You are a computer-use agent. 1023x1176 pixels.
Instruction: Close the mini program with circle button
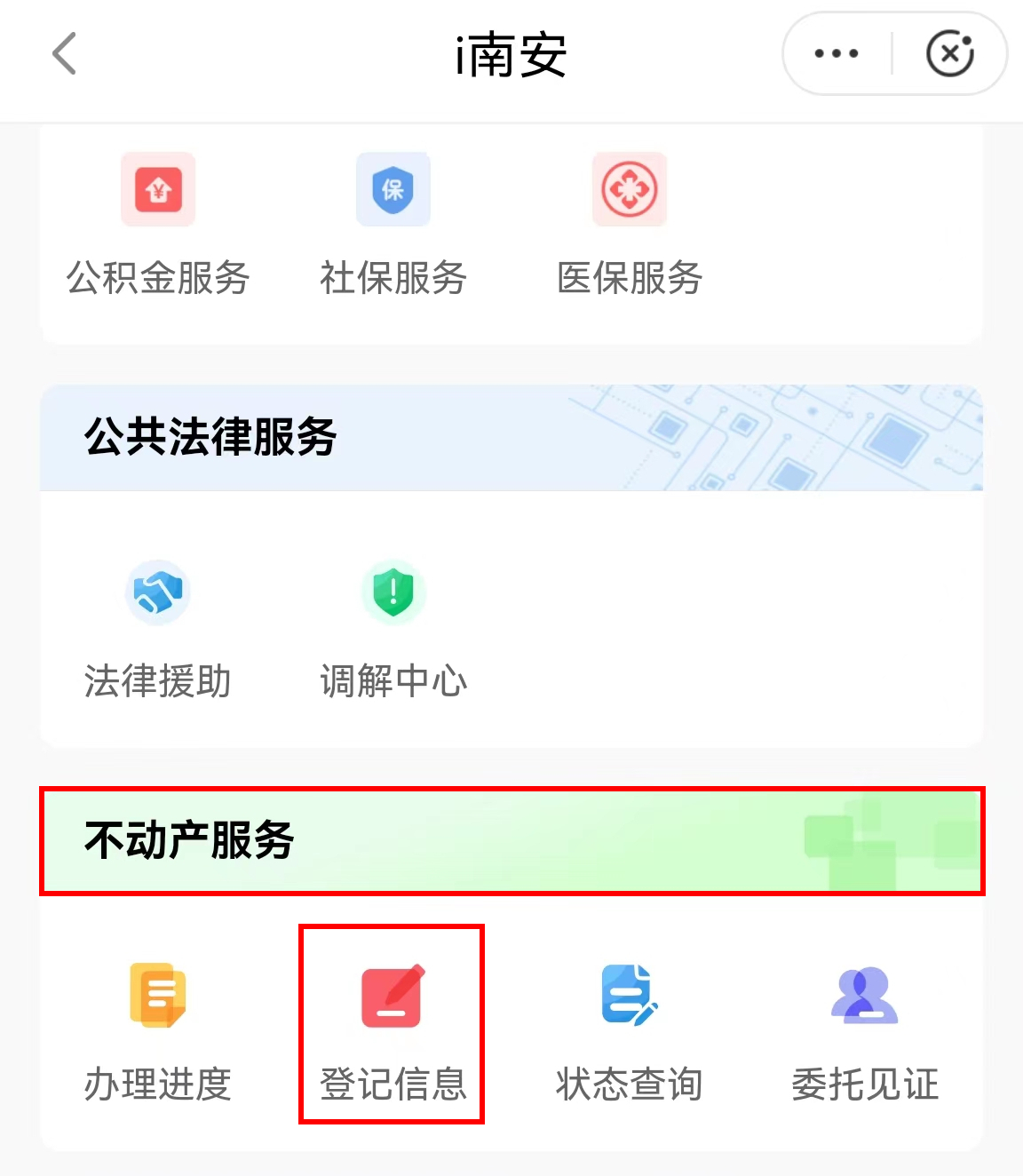949,53
